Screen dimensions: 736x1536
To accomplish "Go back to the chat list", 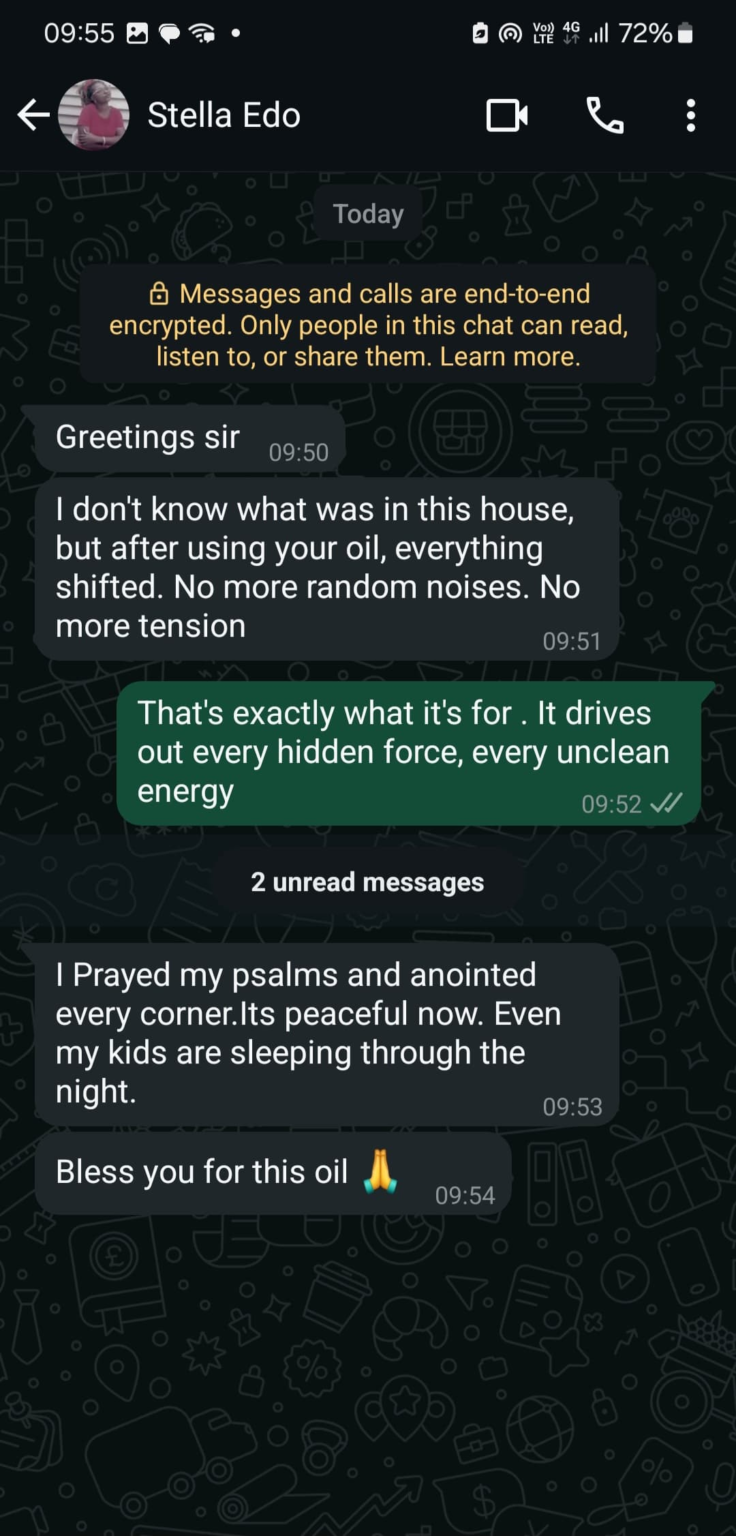I will tap(33, 116).
